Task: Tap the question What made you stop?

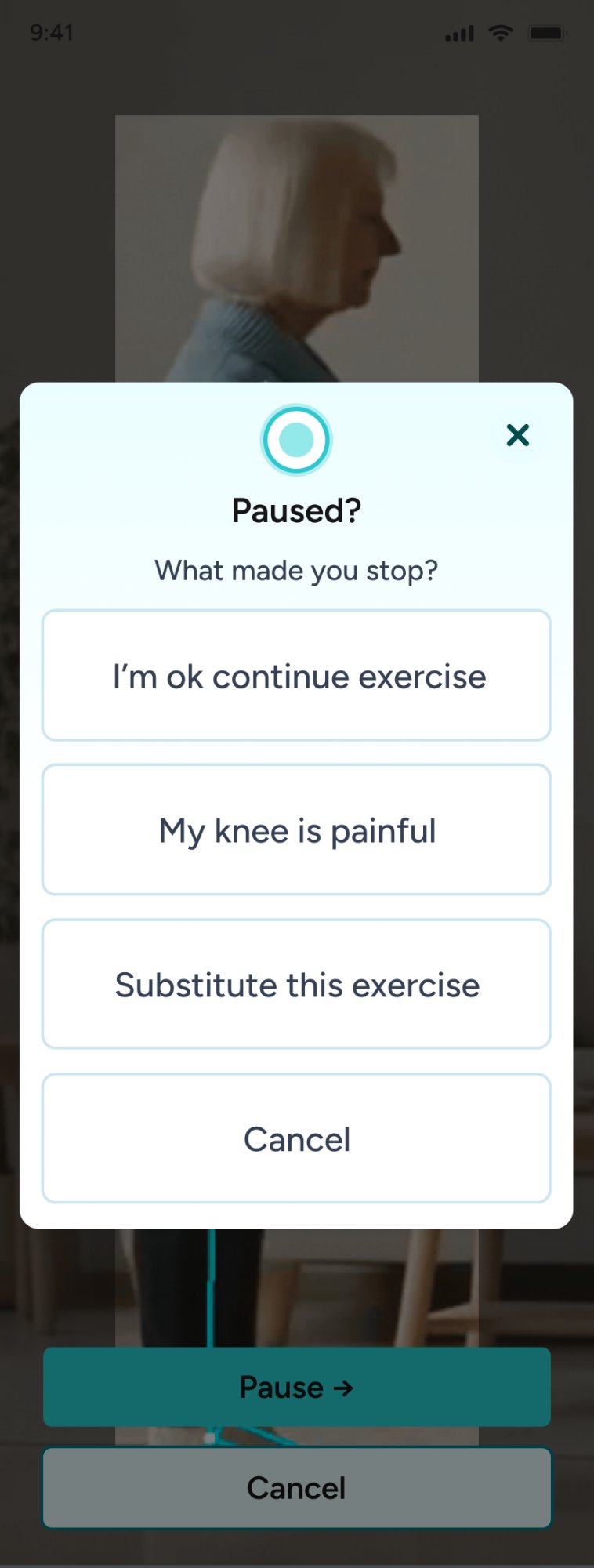Action: [x=296, y=570]
